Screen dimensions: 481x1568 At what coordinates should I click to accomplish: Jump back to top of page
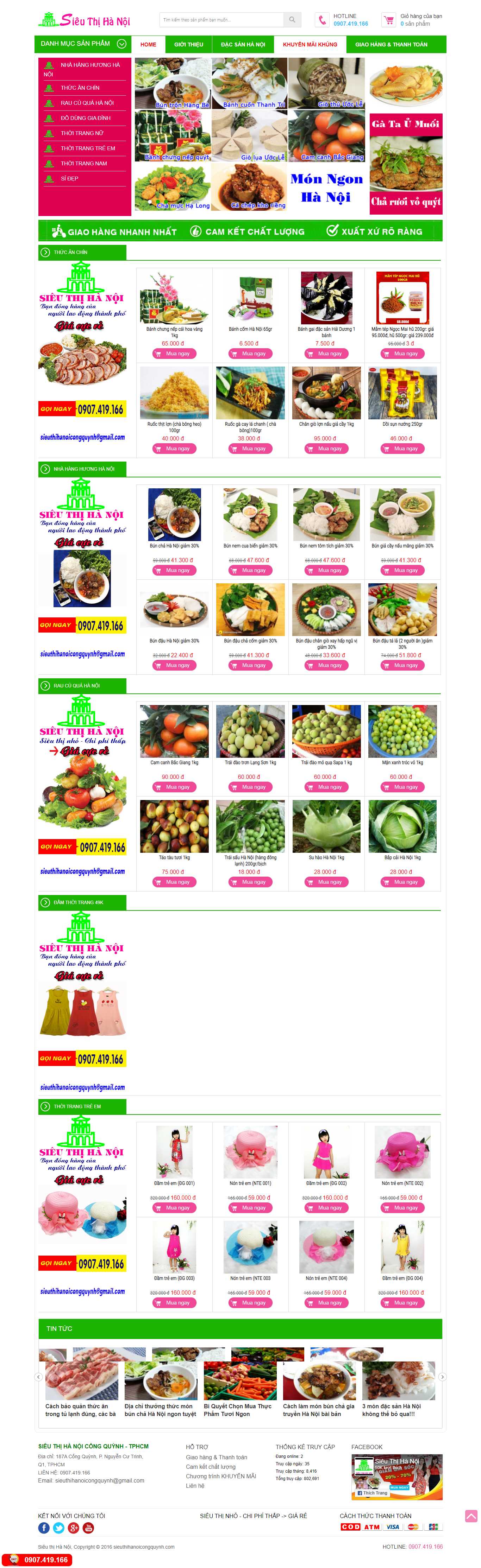(x=471, y=1516)
